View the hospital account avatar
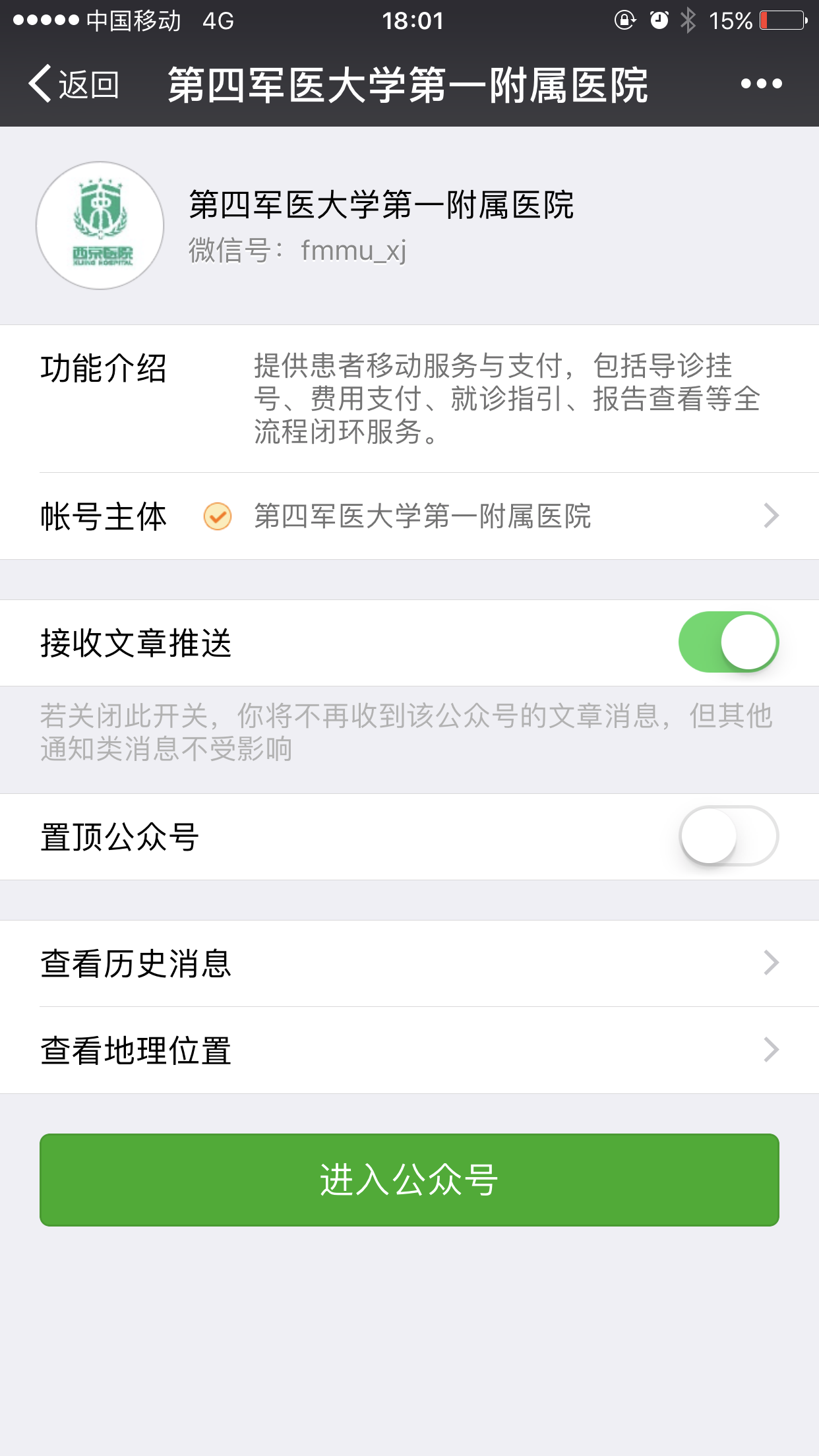819x1456 pixels. point(100,226)
